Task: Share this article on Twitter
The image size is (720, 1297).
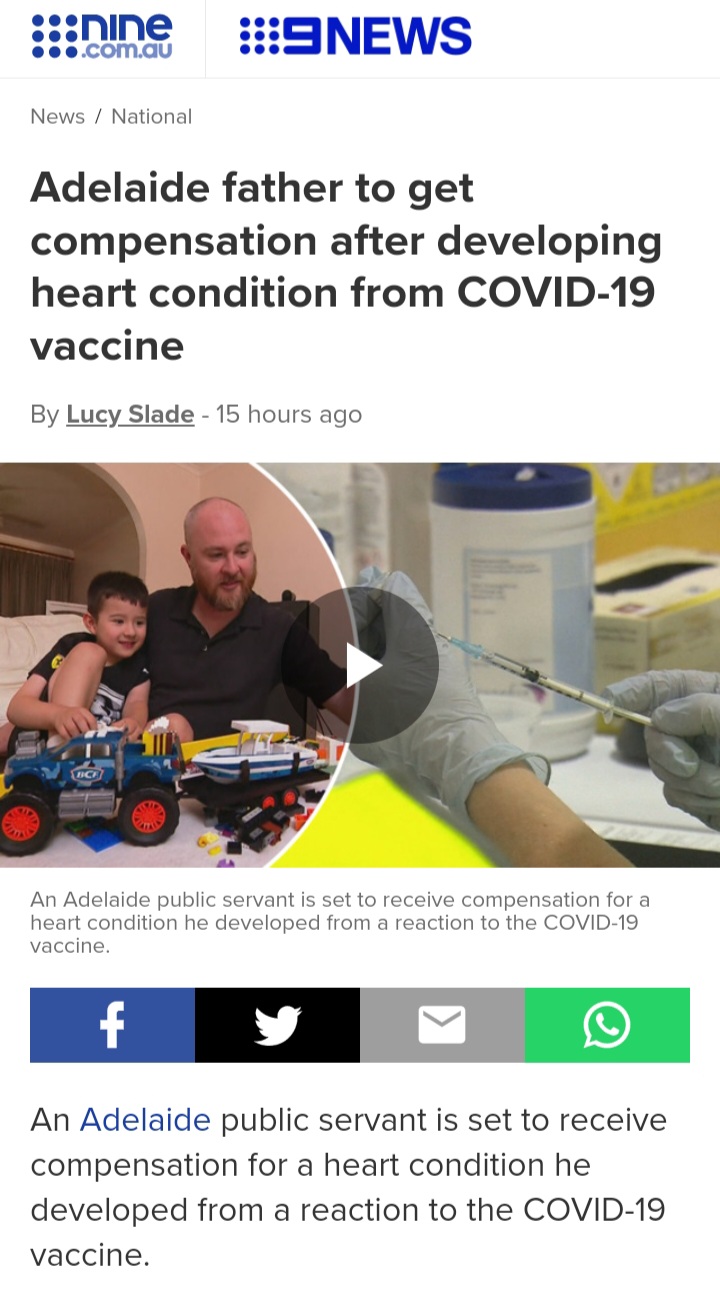Action: 277,1025
